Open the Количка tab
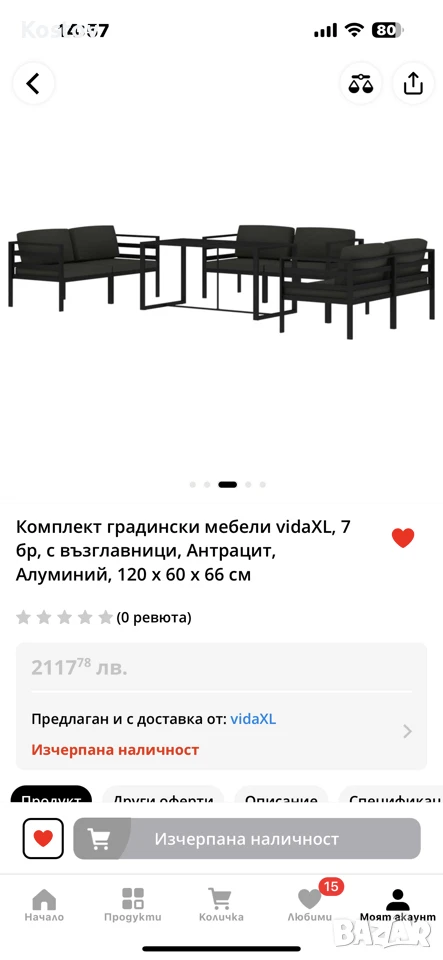Screen dimensions: 443x960 [221, 905]
